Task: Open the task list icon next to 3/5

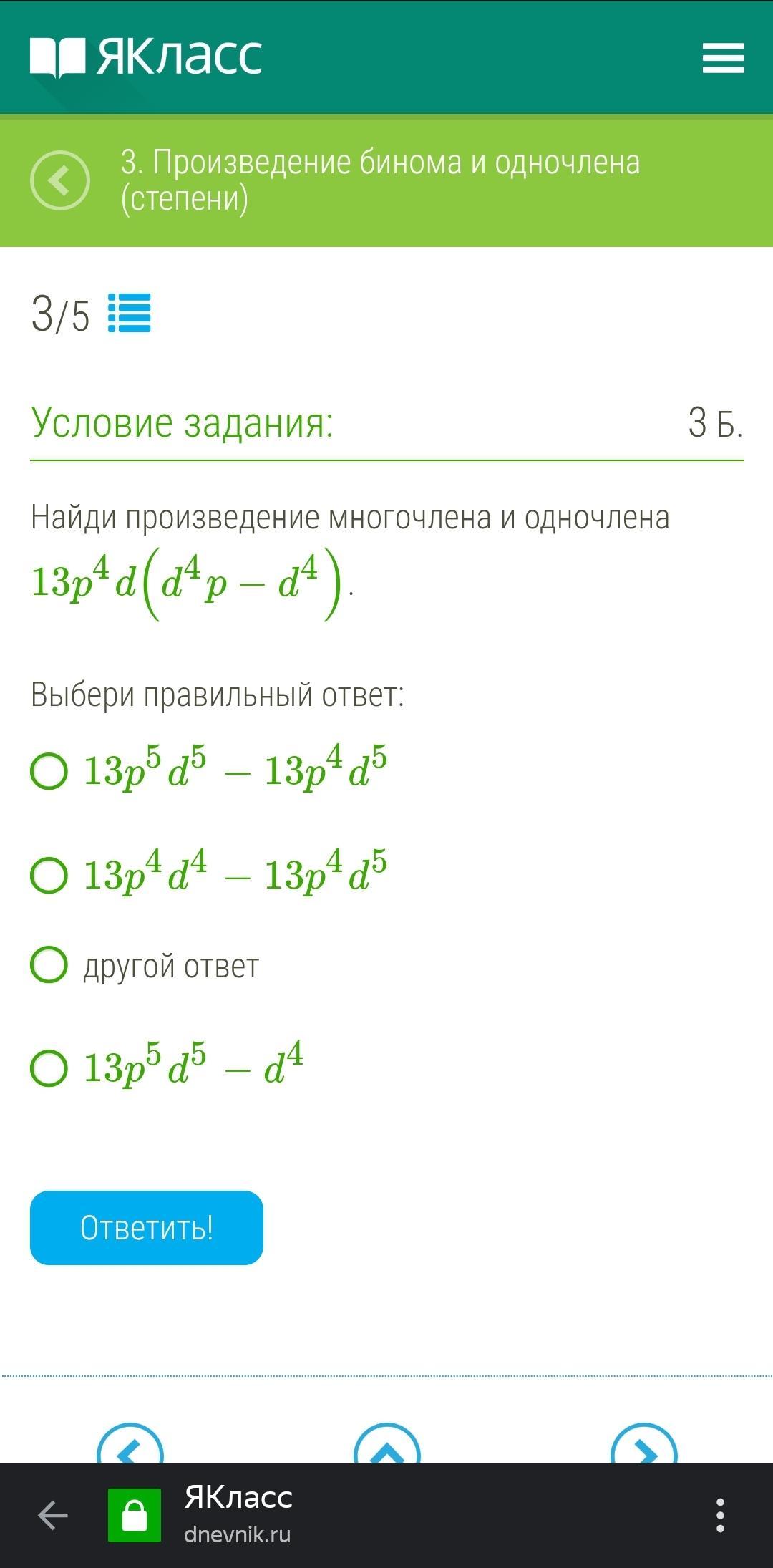Action: click(130, 313)
